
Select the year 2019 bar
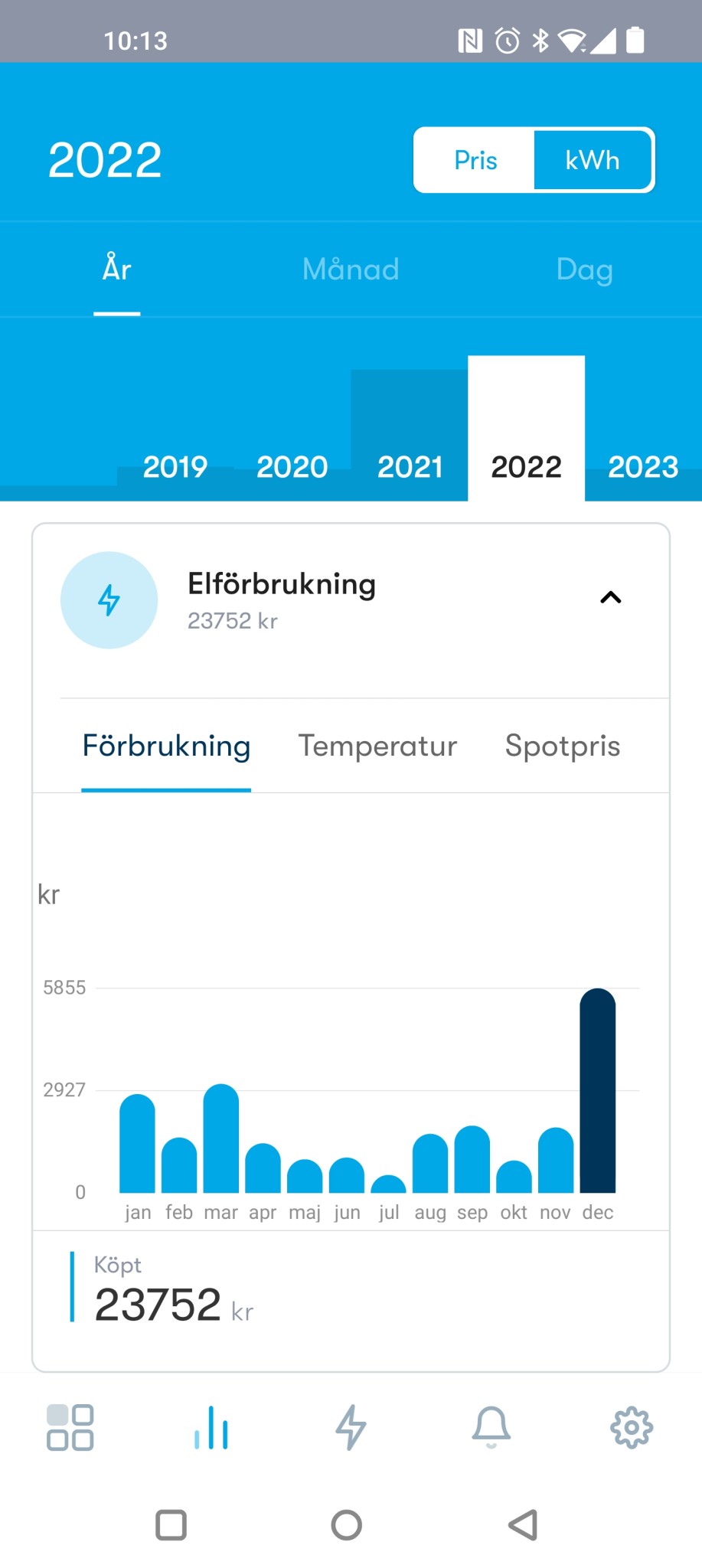click(175, 467)
